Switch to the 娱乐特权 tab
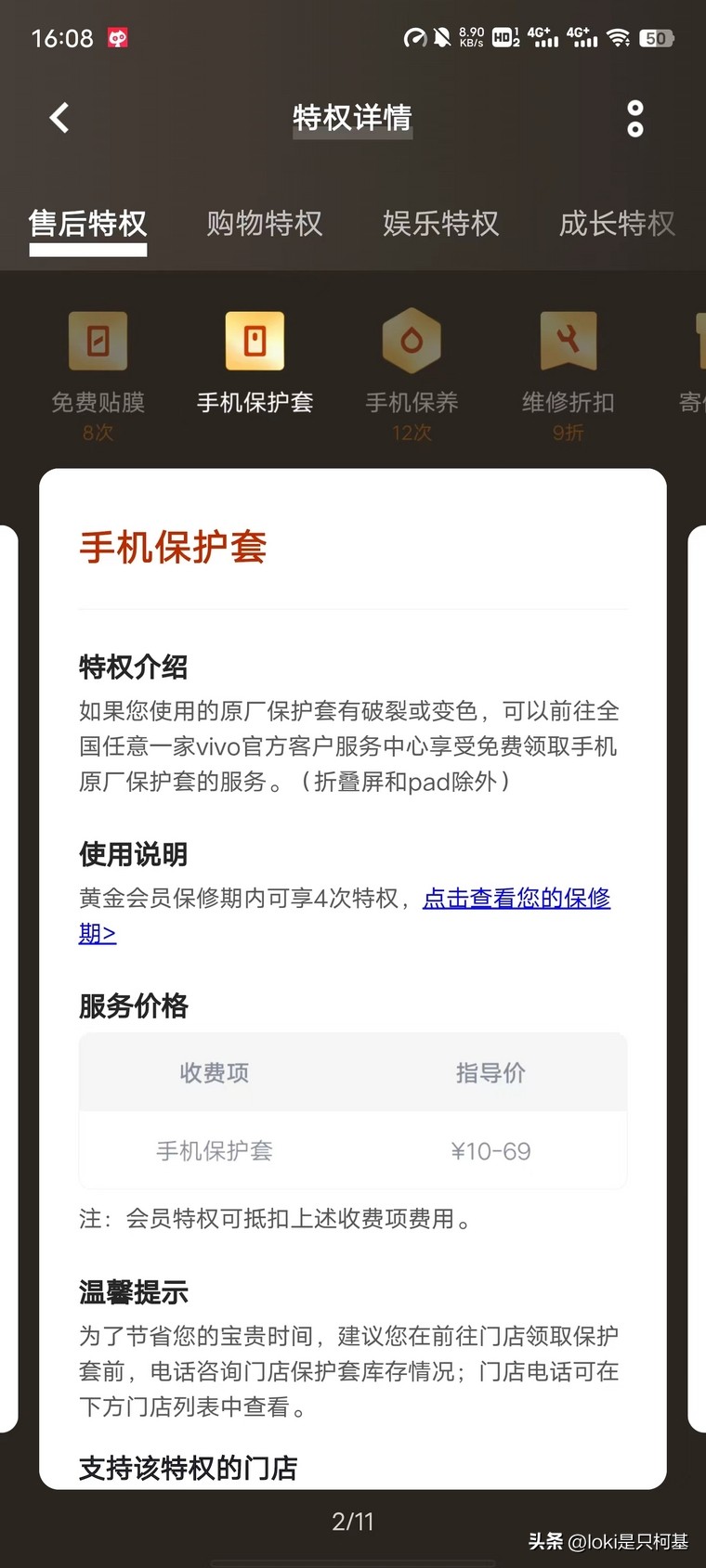 click(x=440, y=225)
